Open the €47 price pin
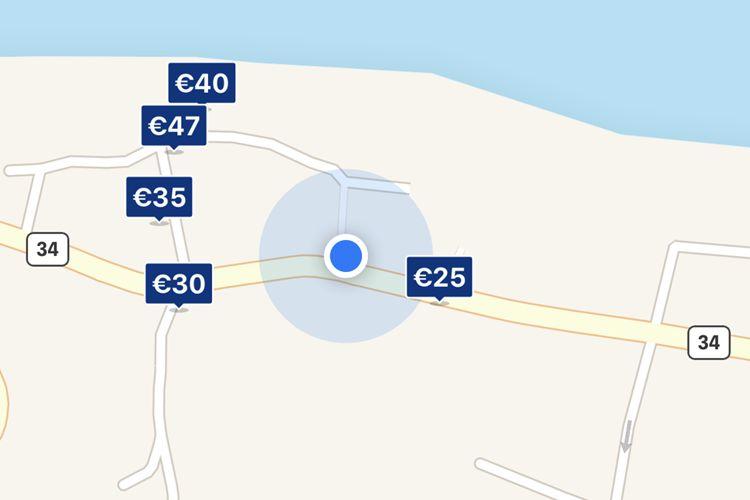Viewport: 750px width, 500px height. pos(175,126)
